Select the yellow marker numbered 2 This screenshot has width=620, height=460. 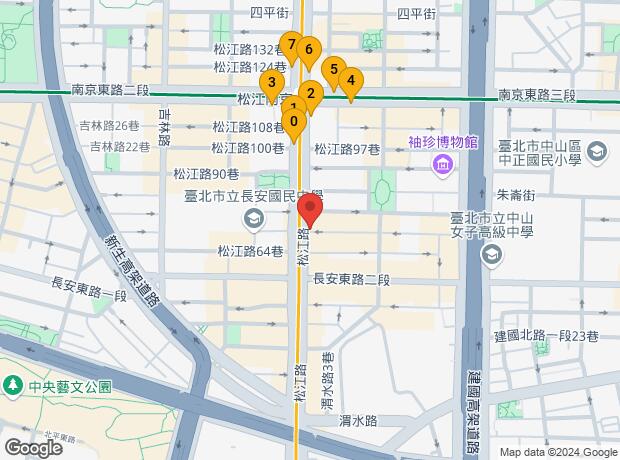coord(311,95)
